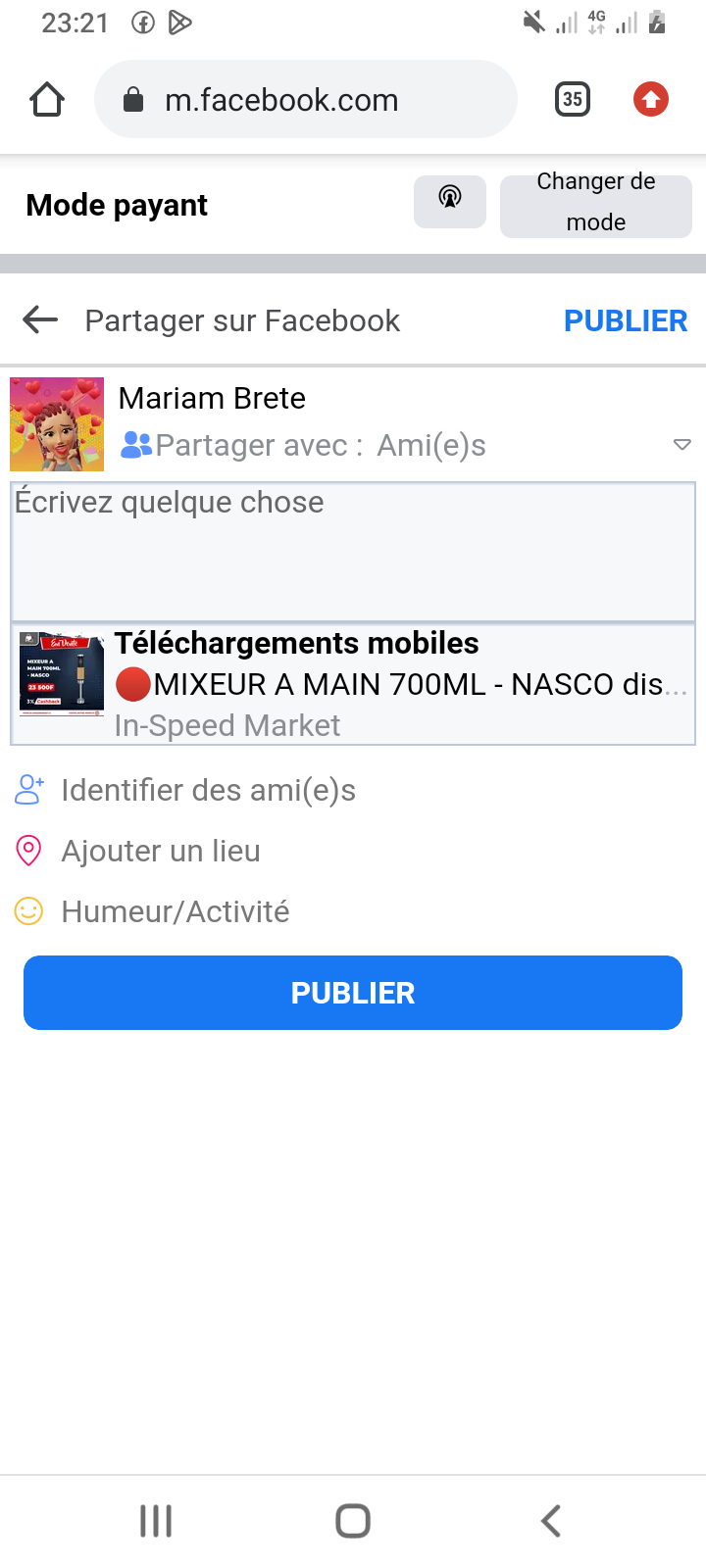Image resolution: width=706 pixels, height=1568 pixels.
Task: Go back from Partager sur Facebook
Action: click(x=40, y=319)
